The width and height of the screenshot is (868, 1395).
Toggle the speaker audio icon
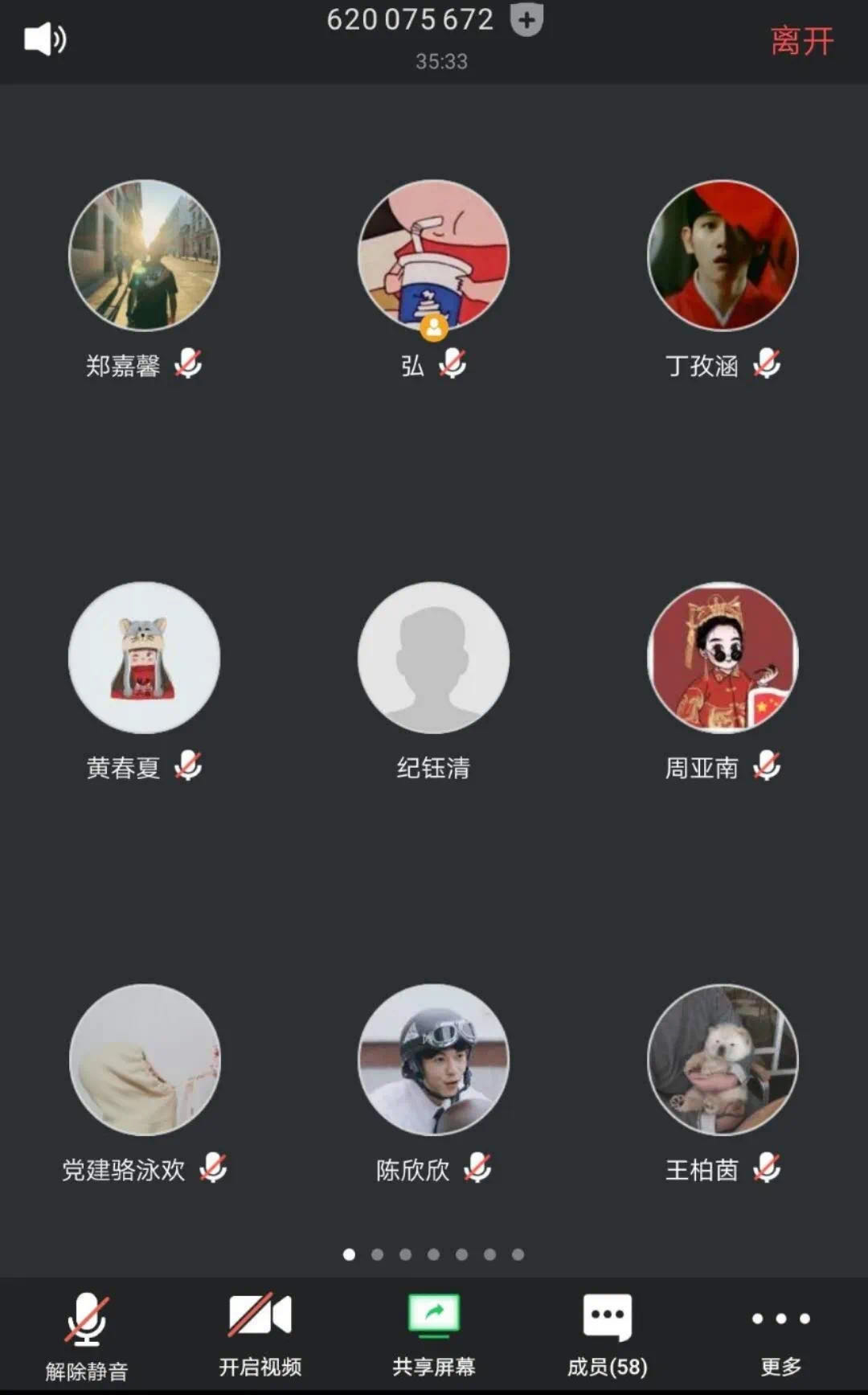[45, 39]
